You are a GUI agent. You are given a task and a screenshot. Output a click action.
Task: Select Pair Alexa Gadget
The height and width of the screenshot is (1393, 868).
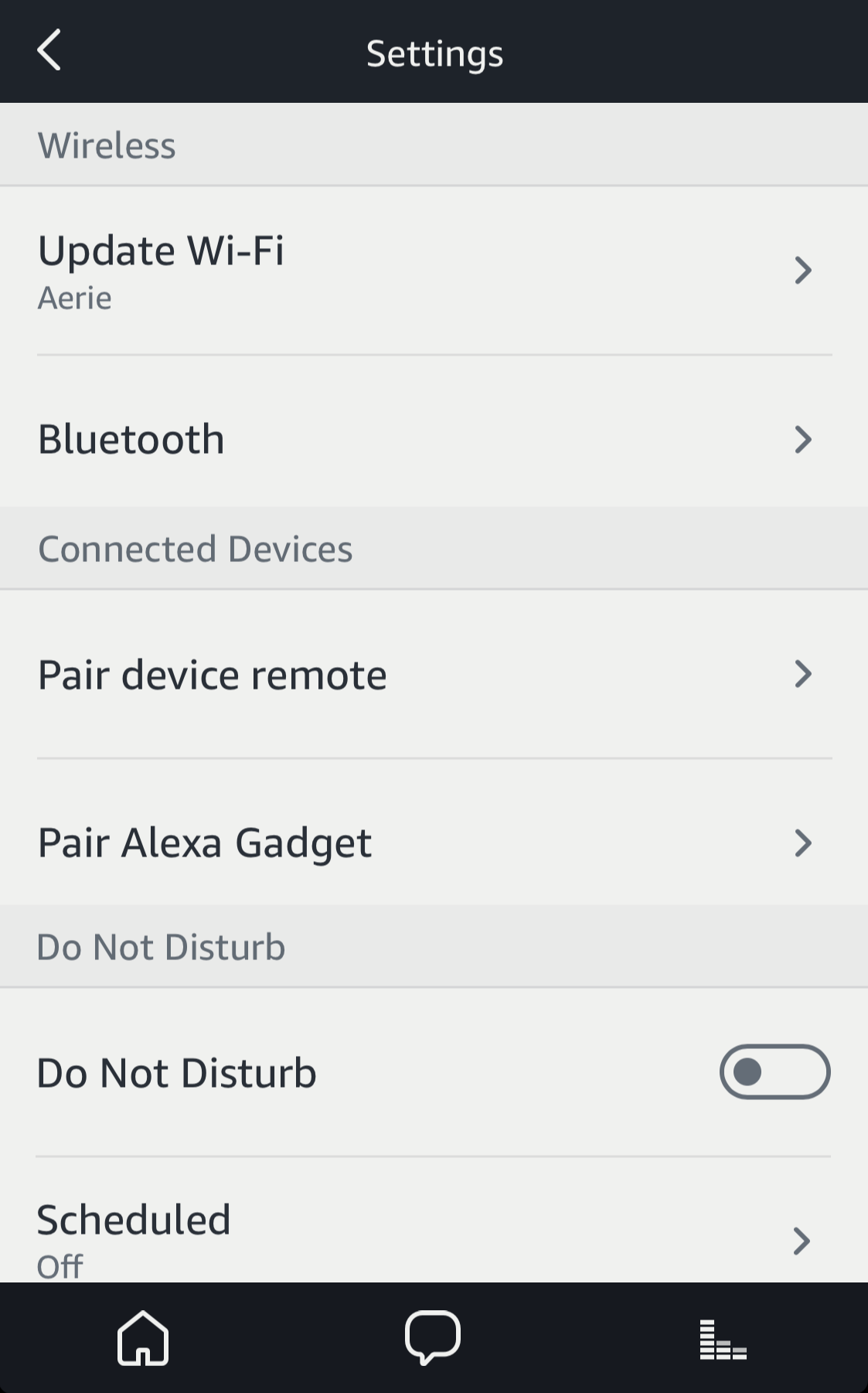(x=434, y=842)
